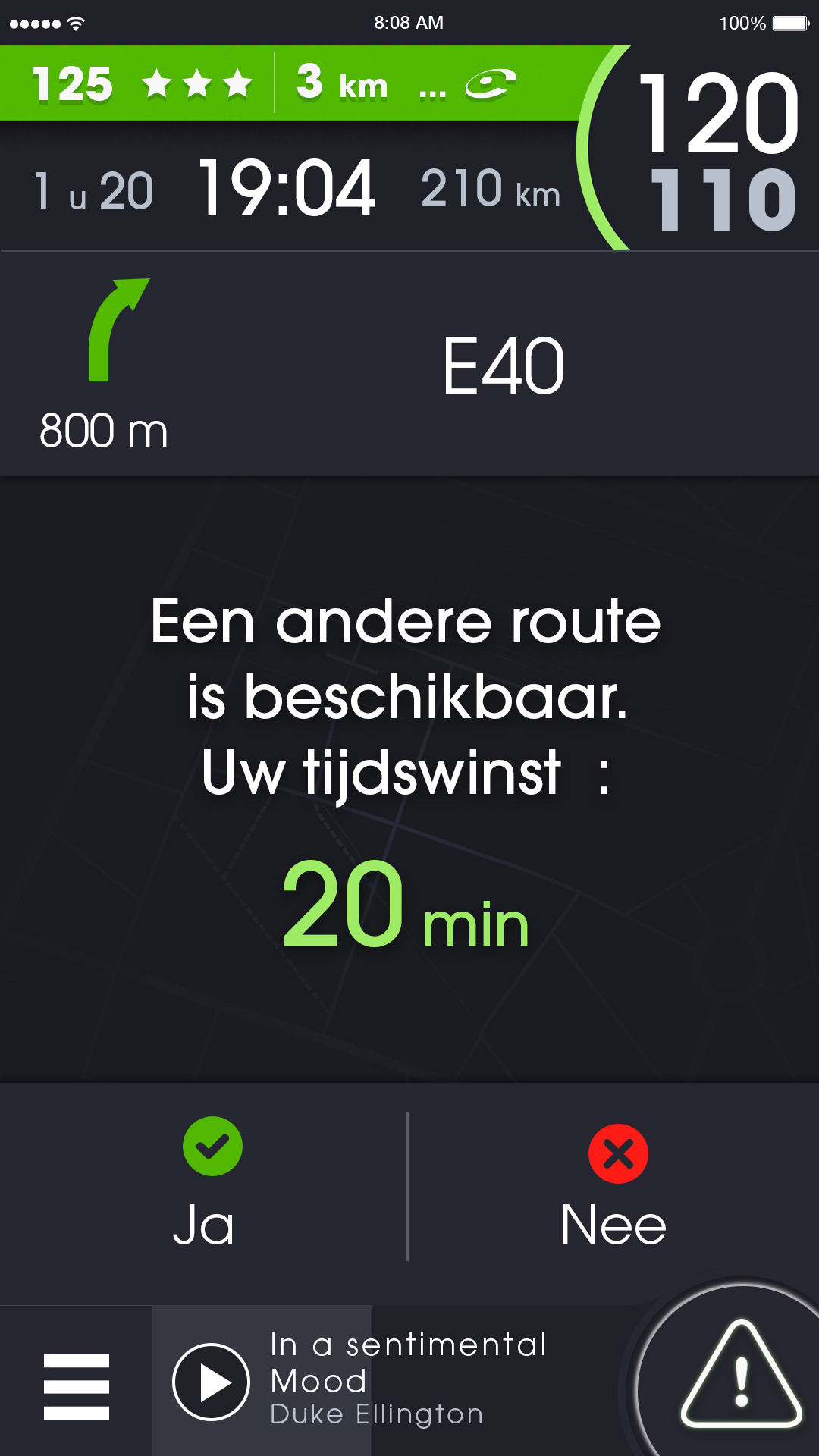819x1456 pixels.
Task: Decline the new route with Nee
Action: [x=614, y=1185]
